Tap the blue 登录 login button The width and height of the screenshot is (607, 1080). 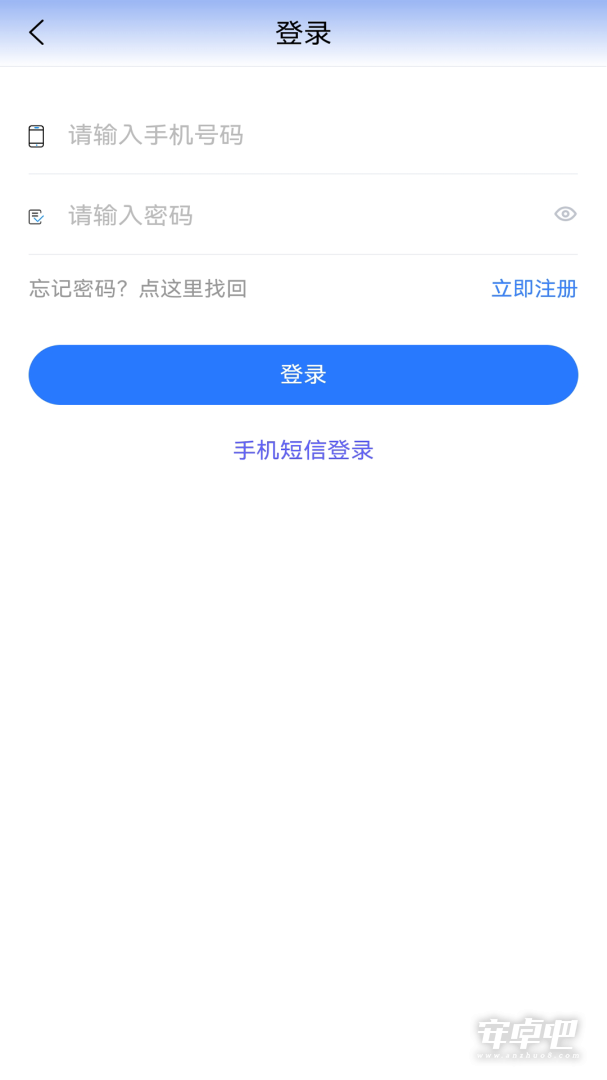point(303,375)
